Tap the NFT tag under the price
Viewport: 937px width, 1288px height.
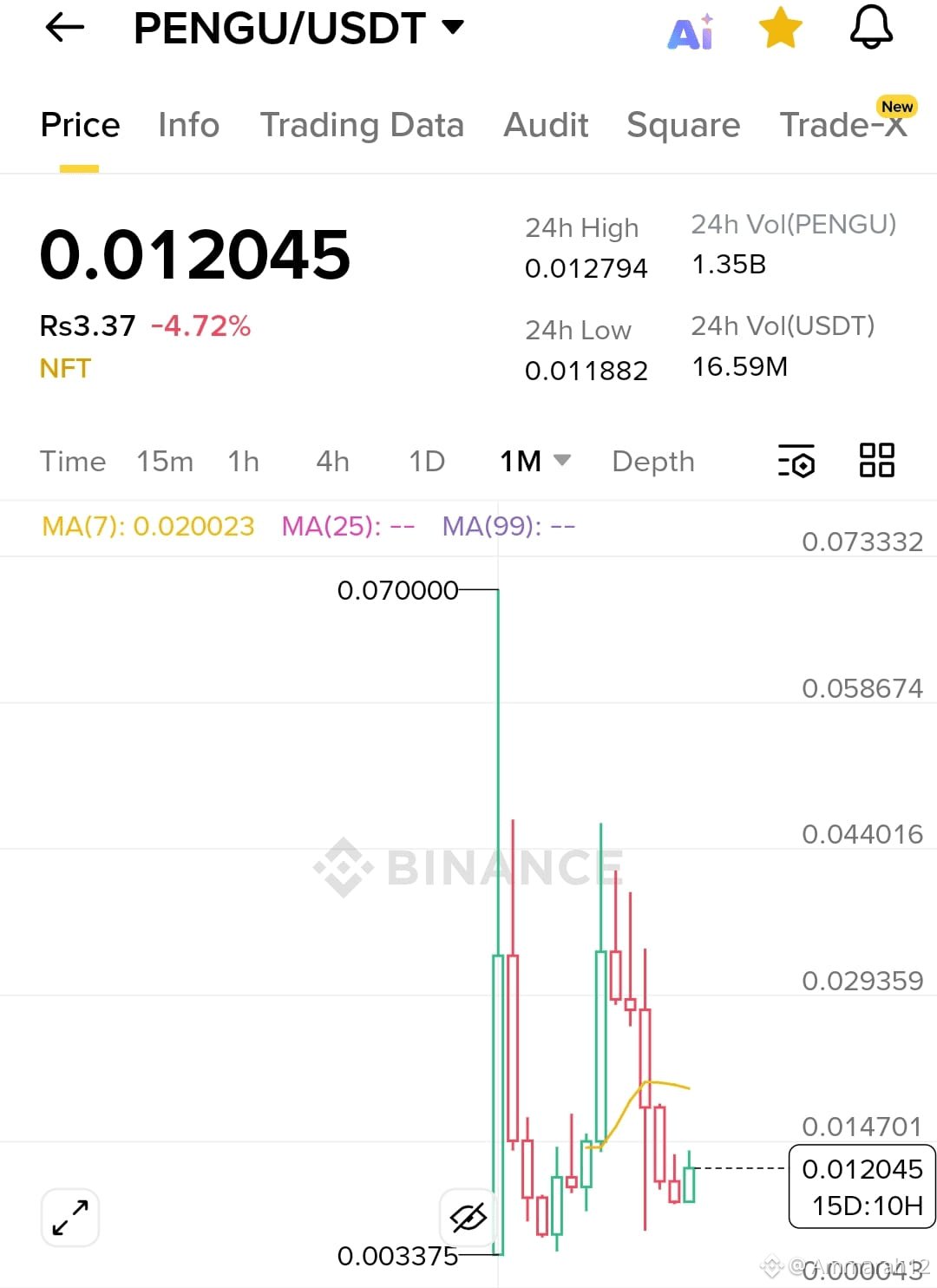click(64, 367)
